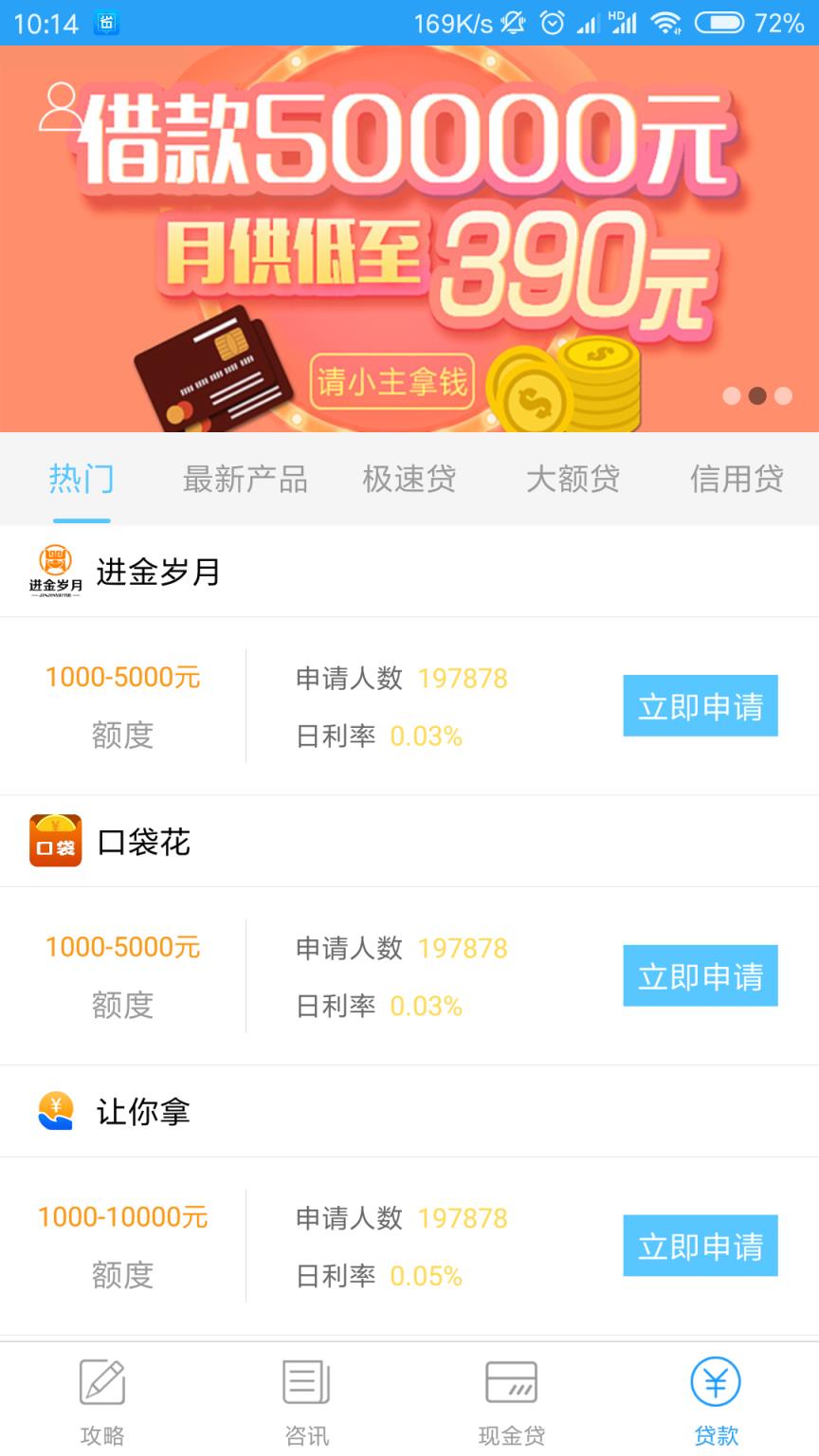
Task: Select the first carousel indicator dot
Action: [x=730, y=393]
